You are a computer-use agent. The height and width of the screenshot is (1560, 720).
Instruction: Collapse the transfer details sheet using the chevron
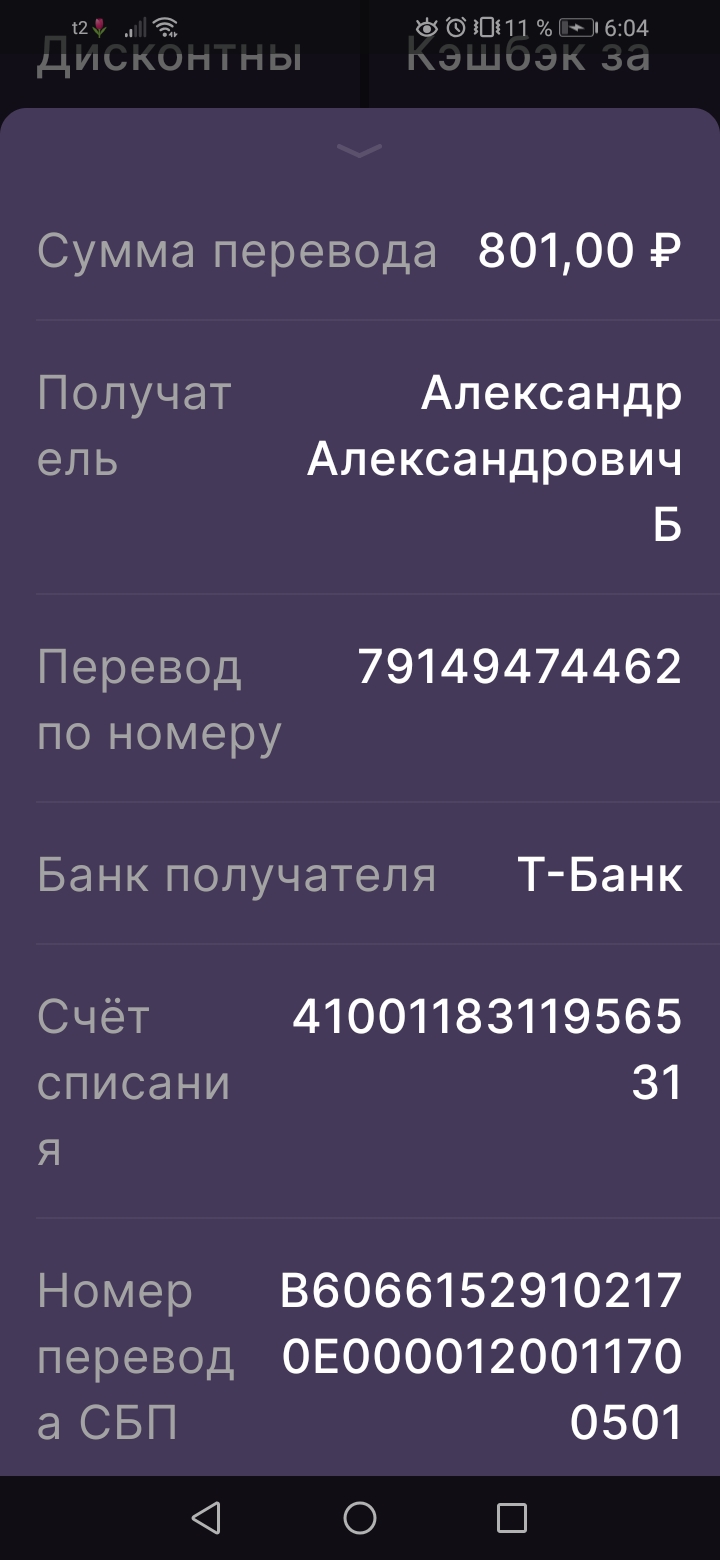pyautogui.click(x=360, y=150)
